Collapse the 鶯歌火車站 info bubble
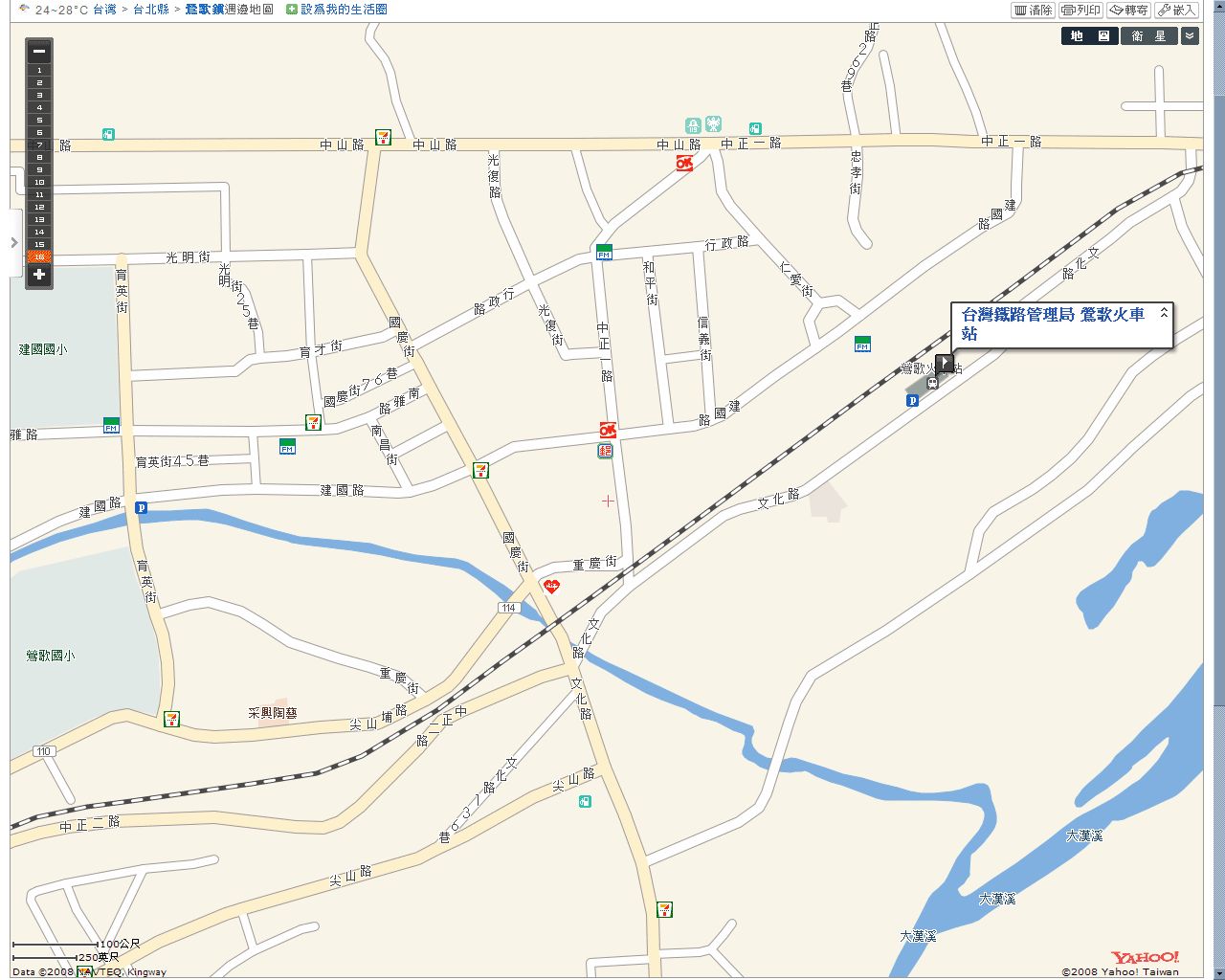This screenshot has height=980, width=1225. tap(1164, 312)
